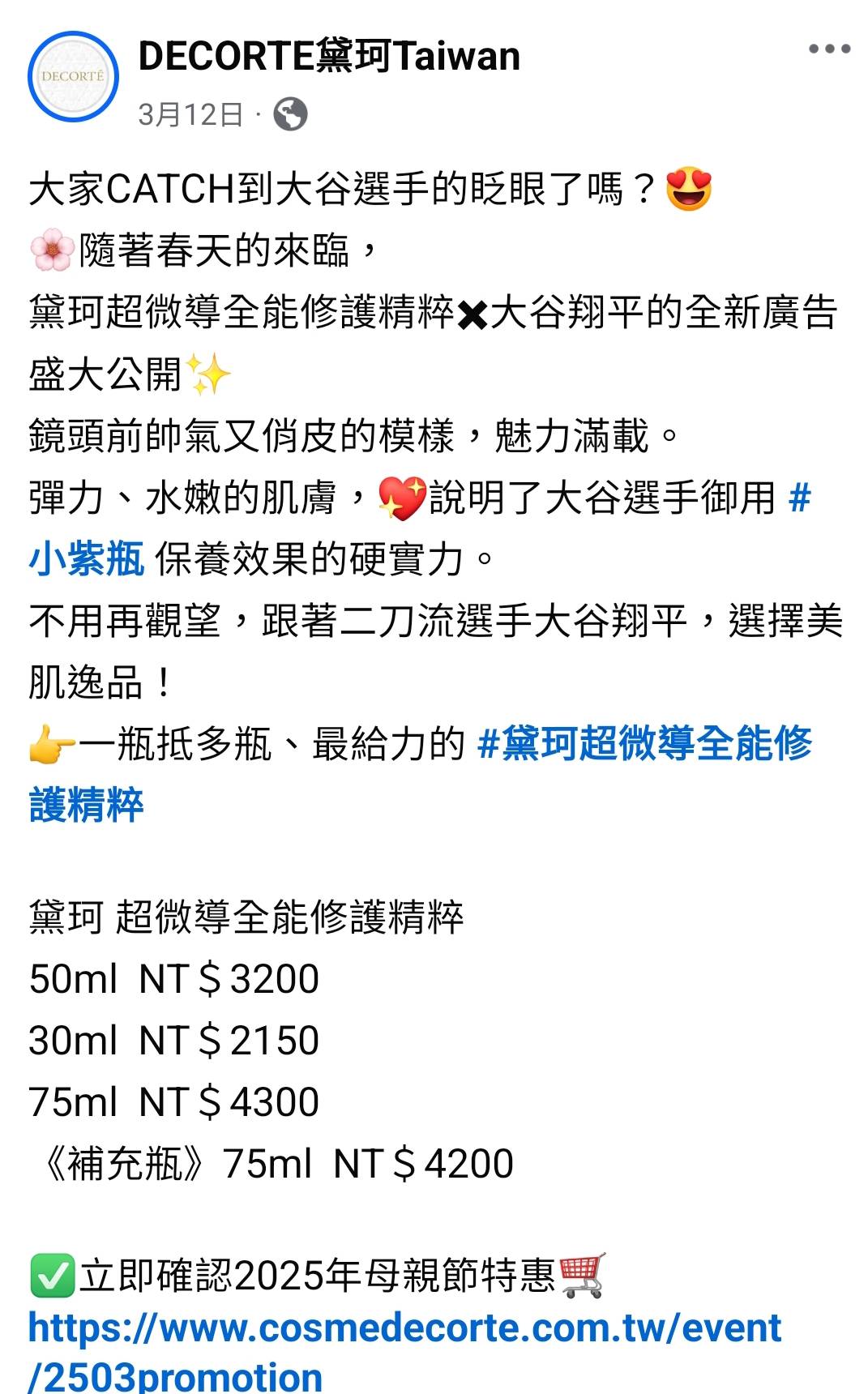Open the DECORTE profile picture

pos(74,77)
